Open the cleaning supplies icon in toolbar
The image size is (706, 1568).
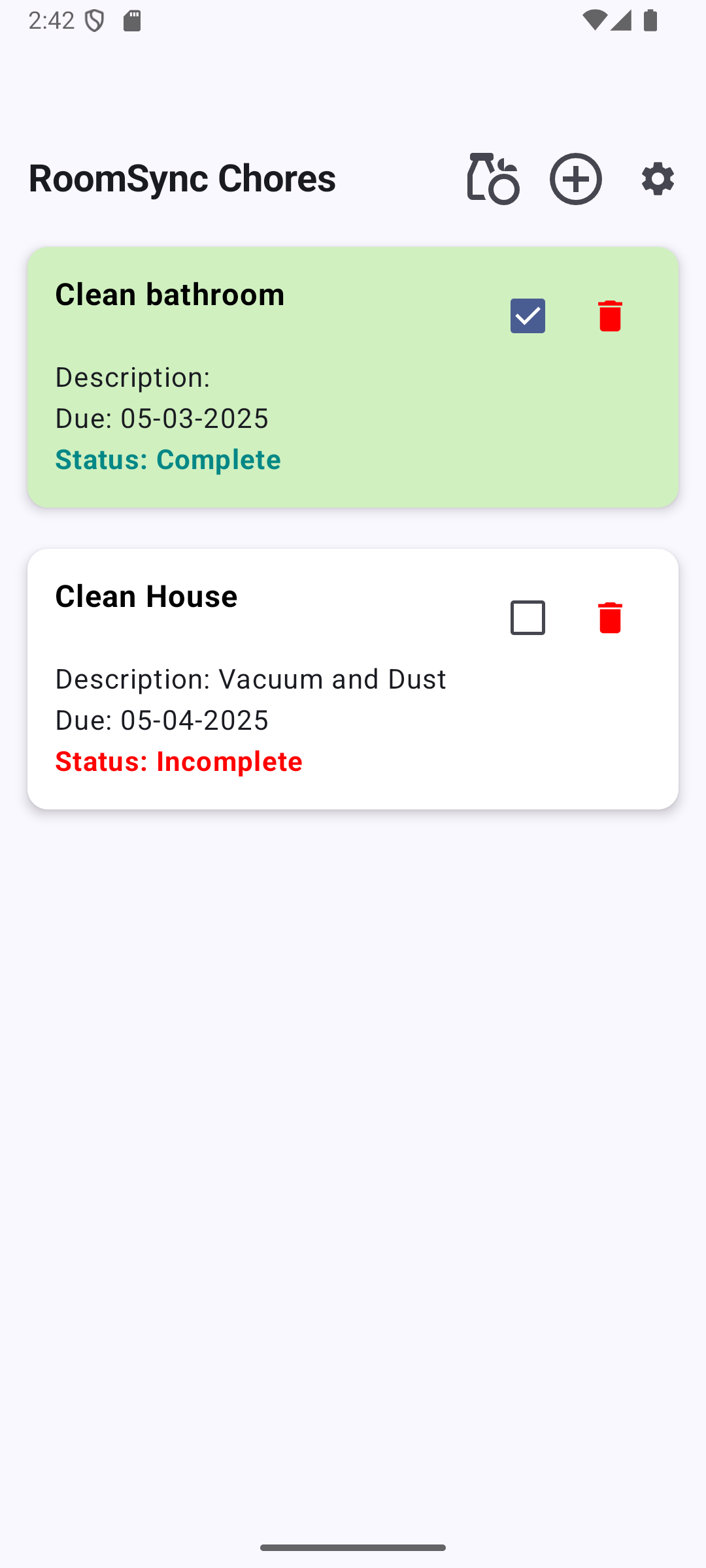493,179
